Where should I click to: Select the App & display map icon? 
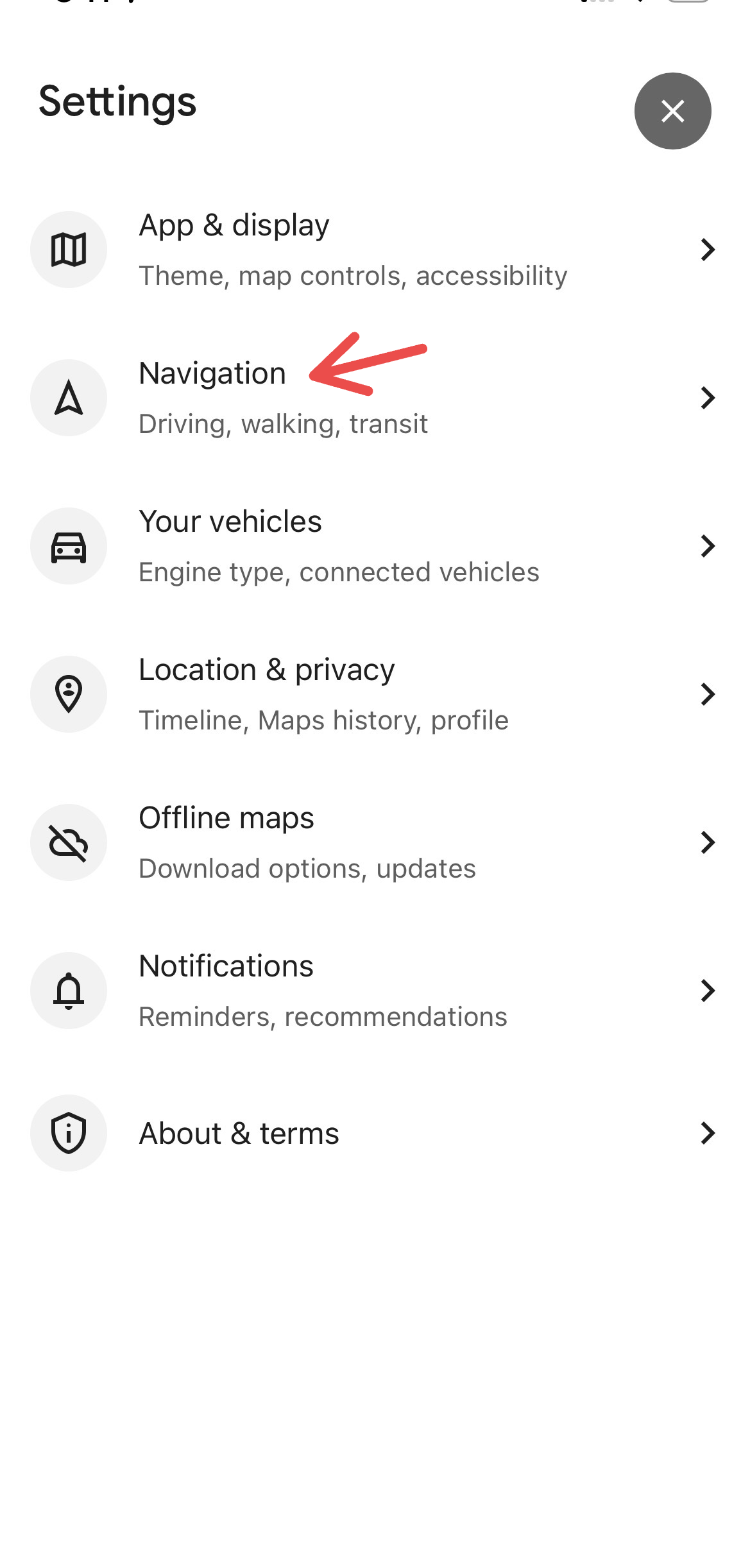point(69,250)
